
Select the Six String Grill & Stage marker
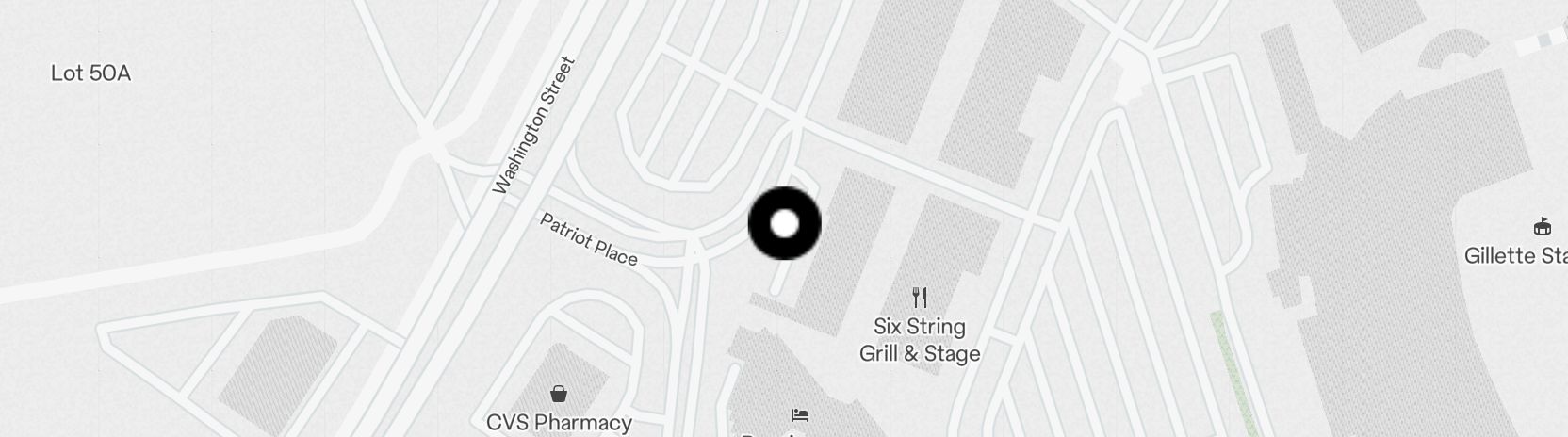click(920, 298)
